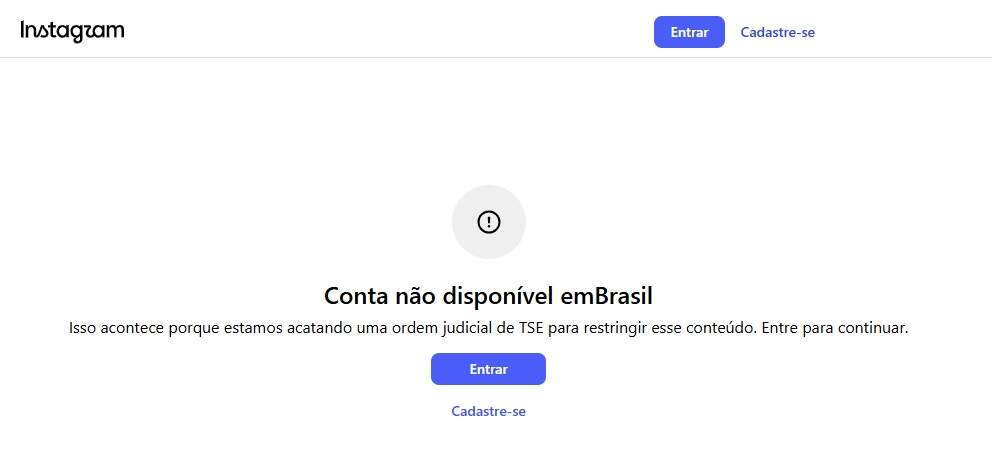Image resolution: width=992 pixels, height=459 pixels.
Task: Open Cadastre-se below the Entrar button
Action: pos(488,412)
